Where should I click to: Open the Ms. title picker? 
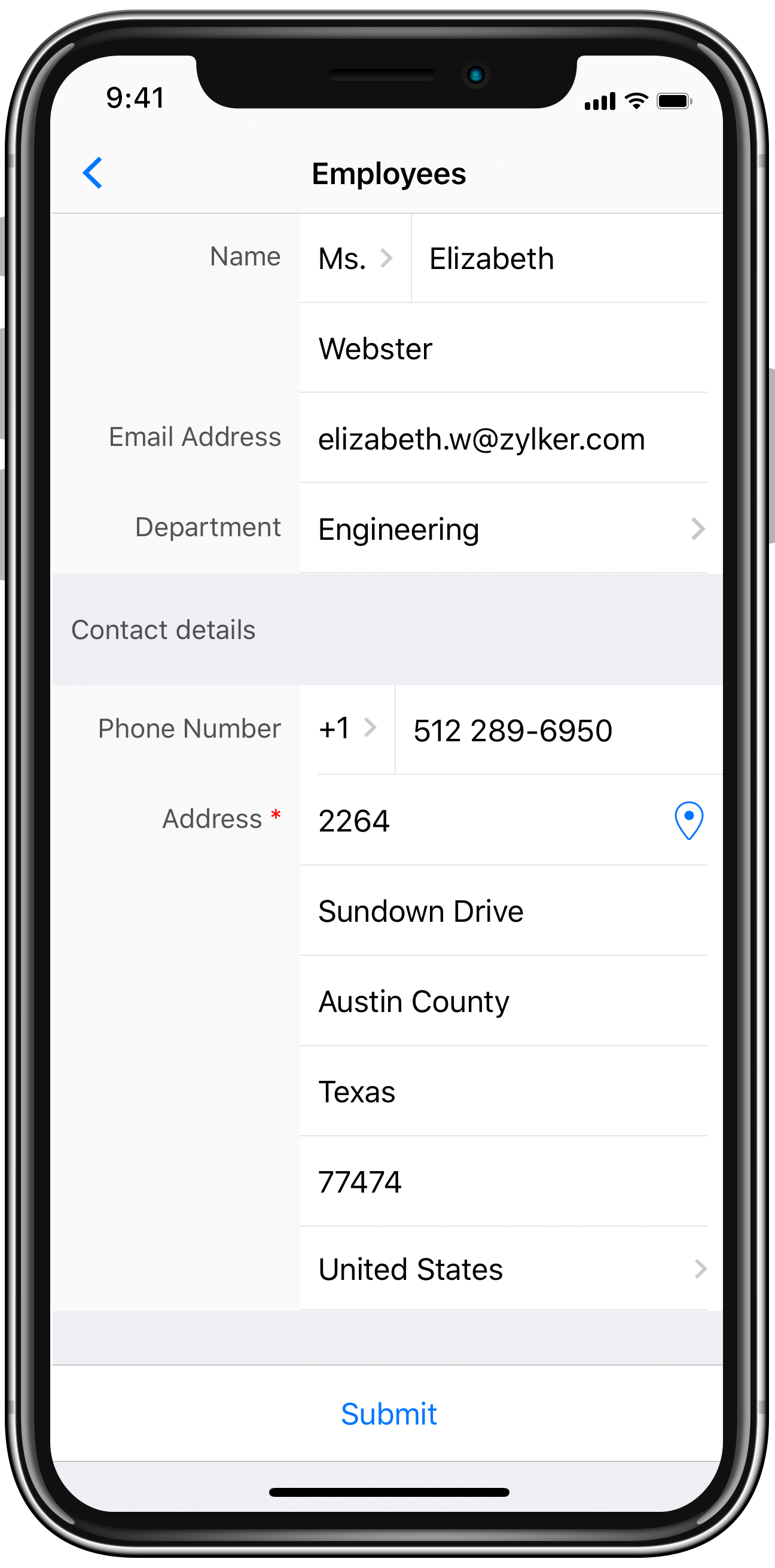(x=355, y=259)
